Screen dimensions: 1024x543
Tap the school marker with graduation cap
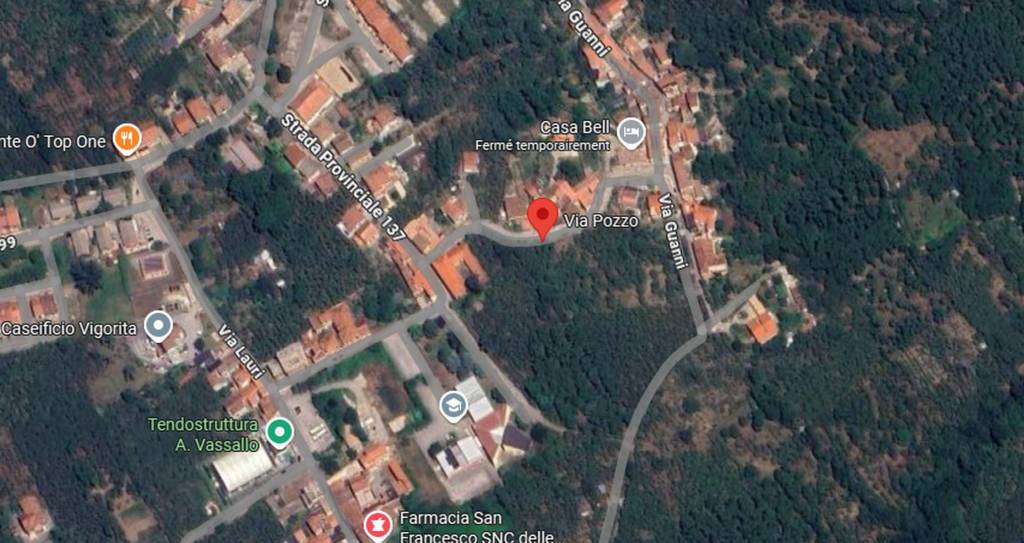pyautogui.click(x=453, y=406)
